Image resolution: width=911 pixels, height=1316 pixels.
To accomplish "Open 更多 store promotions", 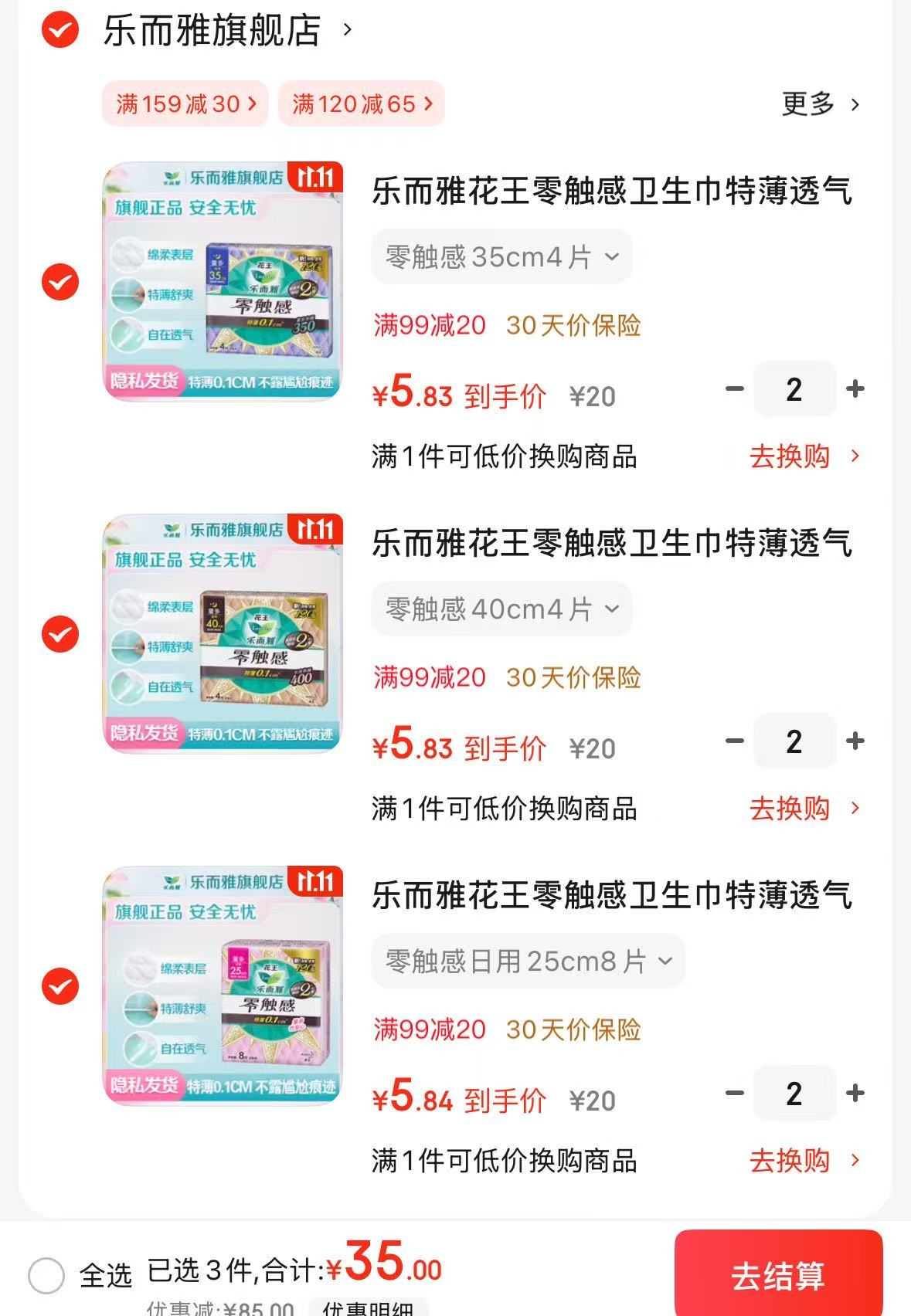I will pos(821,103).
